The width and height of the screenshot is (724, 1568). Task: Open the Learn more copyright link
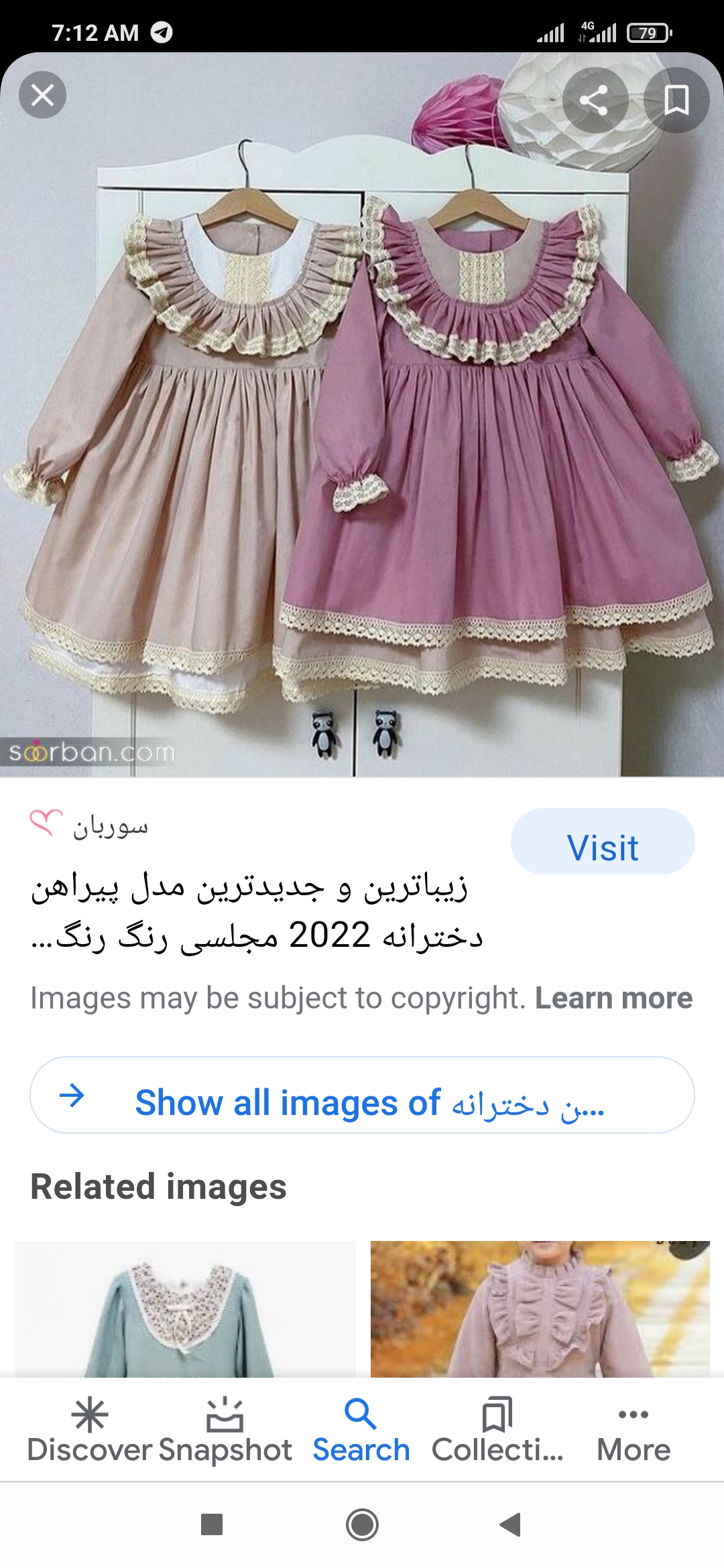tap(613, 998)
